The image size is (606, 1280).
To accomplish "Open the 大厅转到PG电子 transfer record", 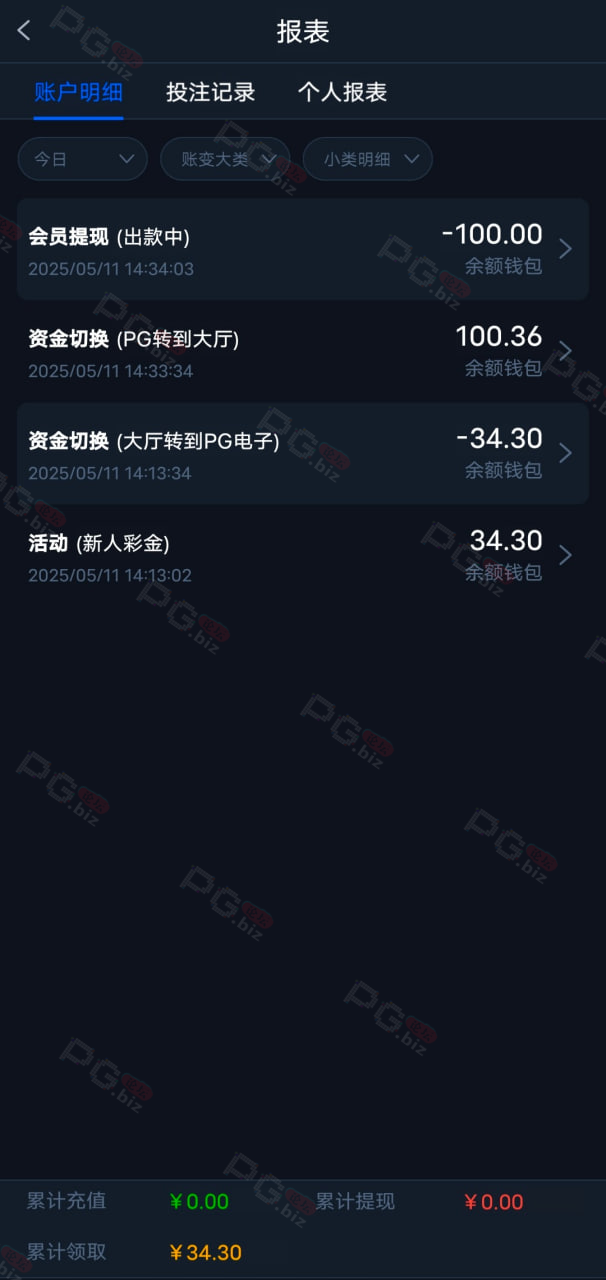I will [x=303, y=453].
